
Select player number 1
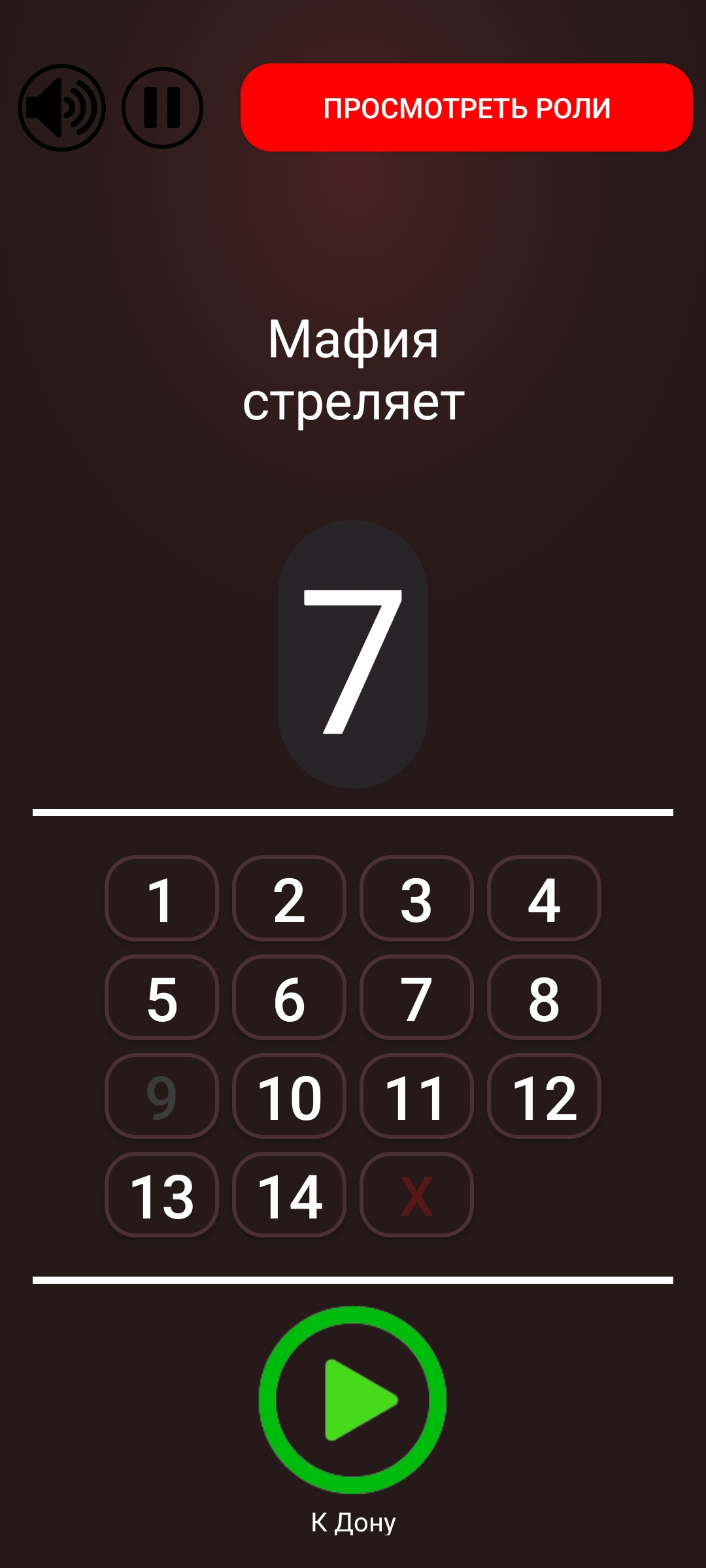tap(161, 902)
